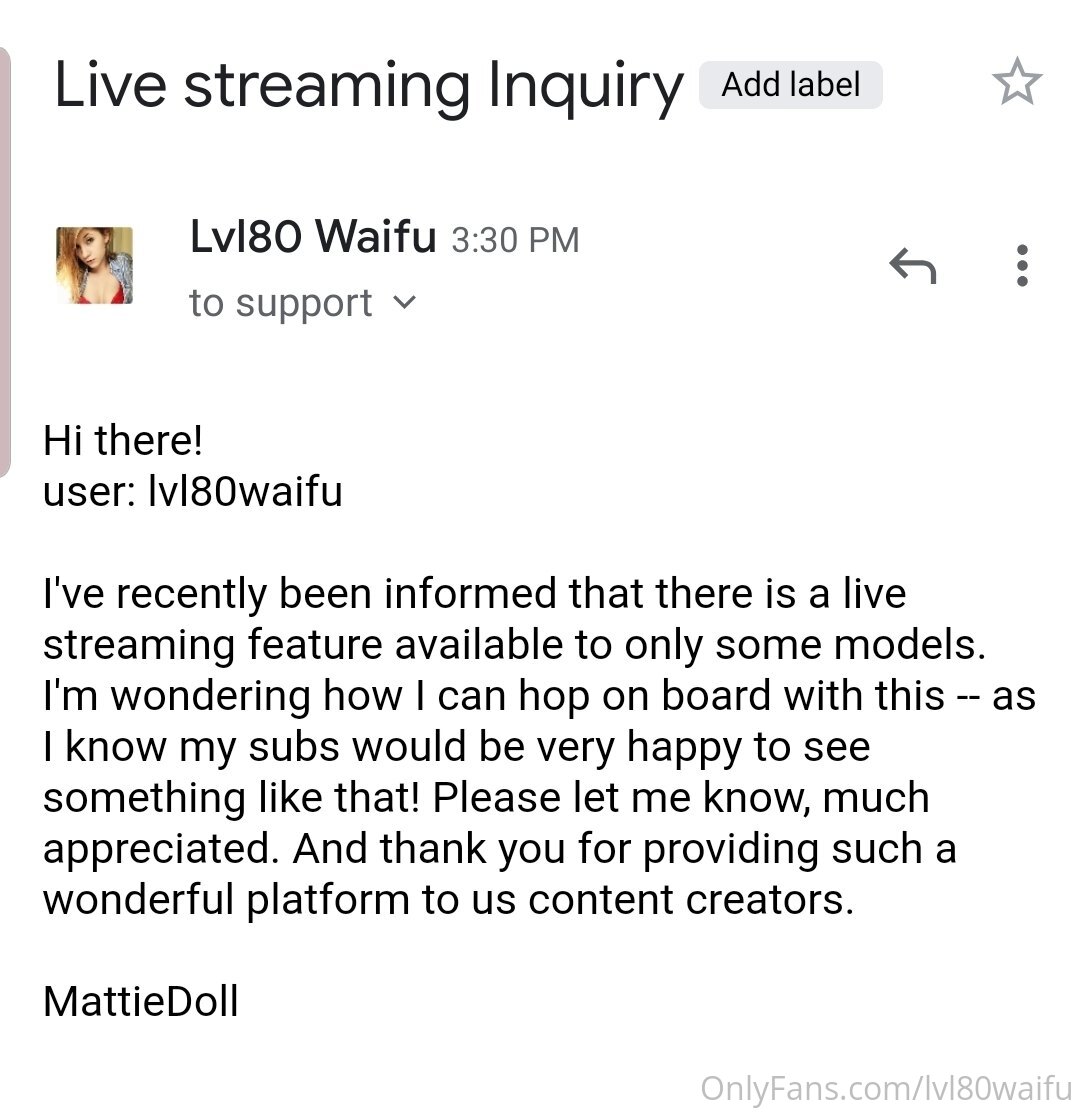This screenshot has height=1114, width=1079.
Task: Reply to the Lvl80 Waifu message
Action: (x=912, y=266)
